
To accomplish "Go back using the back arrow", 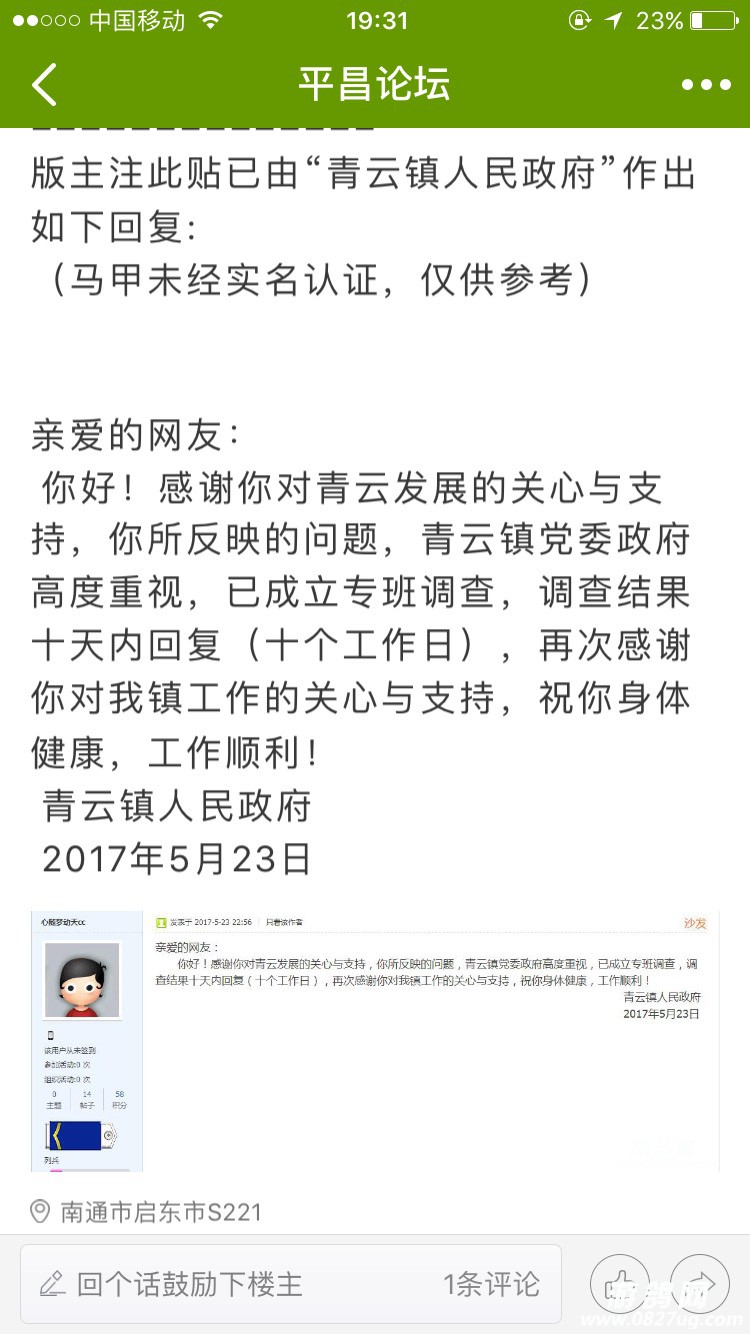I will 44,85.
